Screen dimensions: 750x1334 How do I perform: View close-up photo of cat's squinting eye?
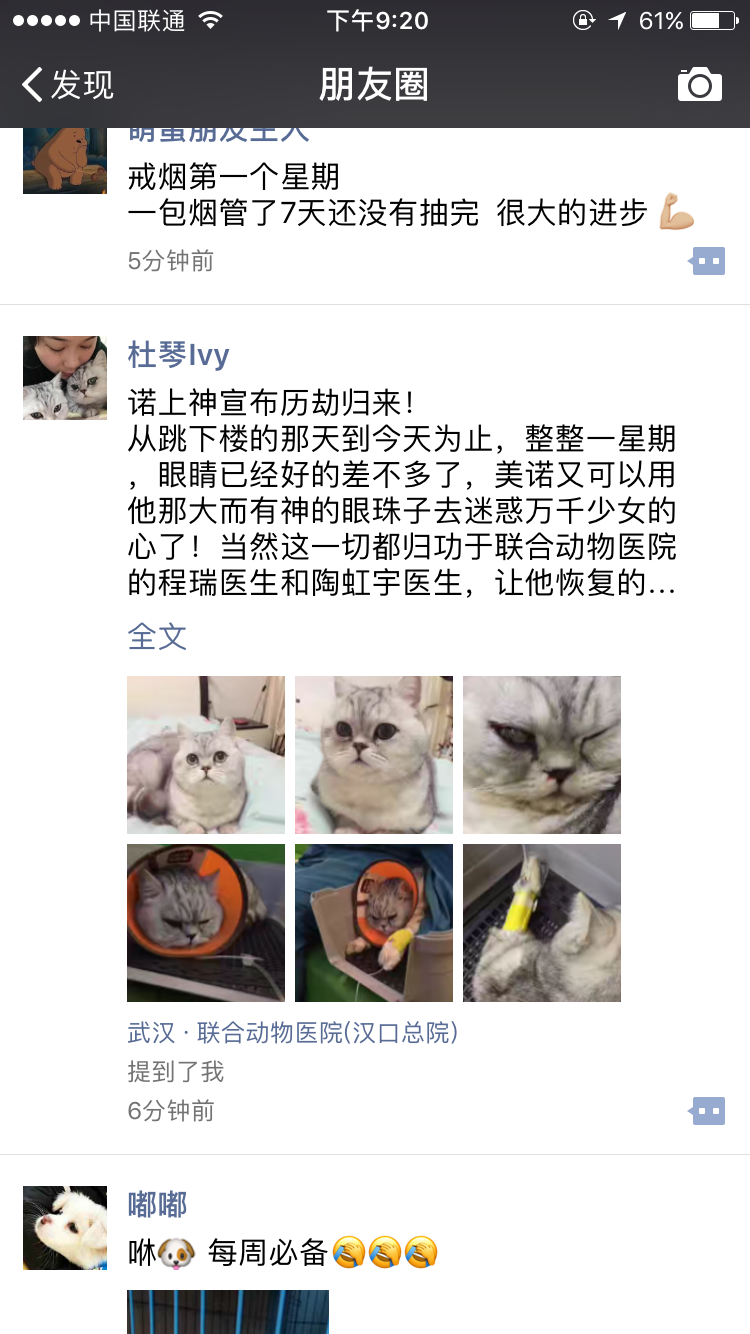[542, 755]
